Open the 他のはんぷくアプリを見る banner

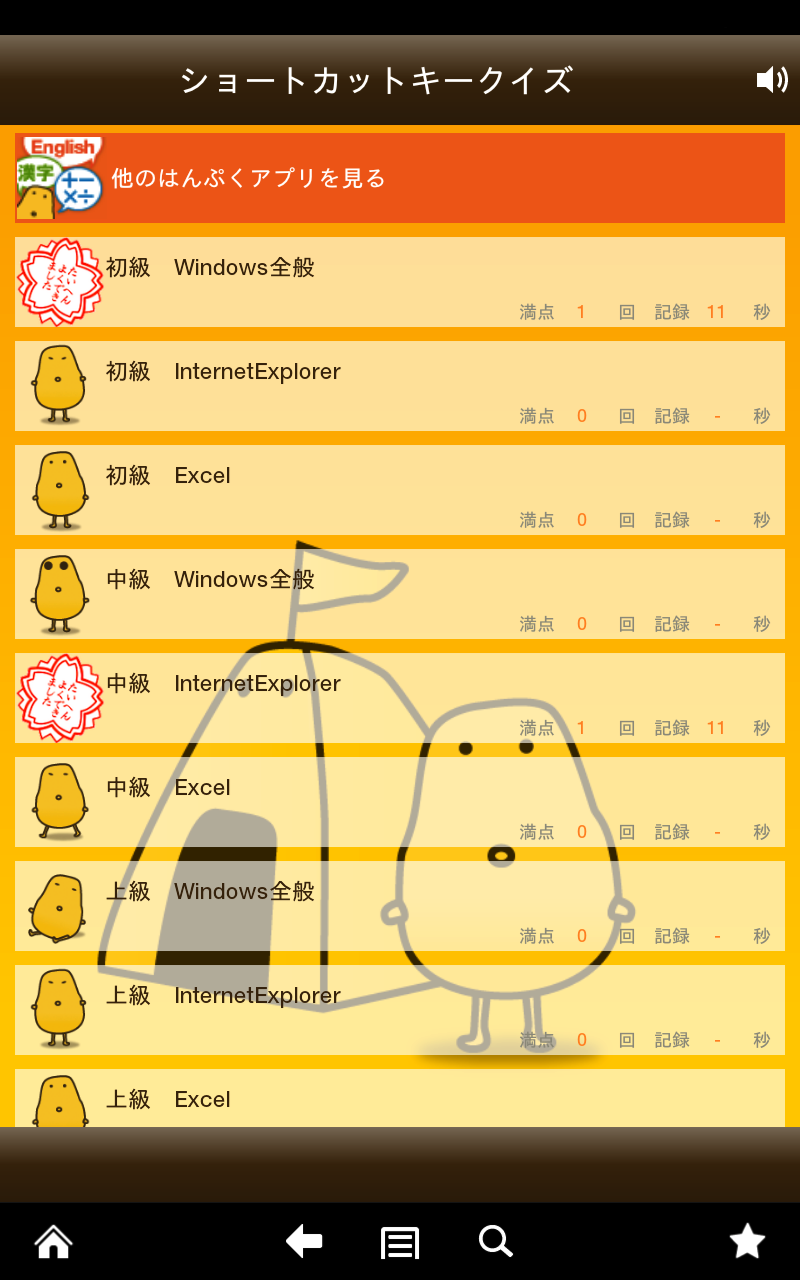(x=400, y=178)
